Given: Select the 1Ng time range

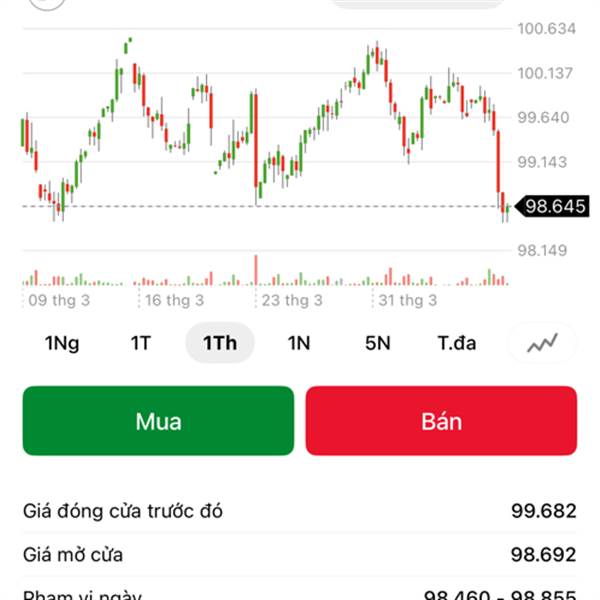Looking at the screenshot, I should pyautogui.click(x=62, y=343).
